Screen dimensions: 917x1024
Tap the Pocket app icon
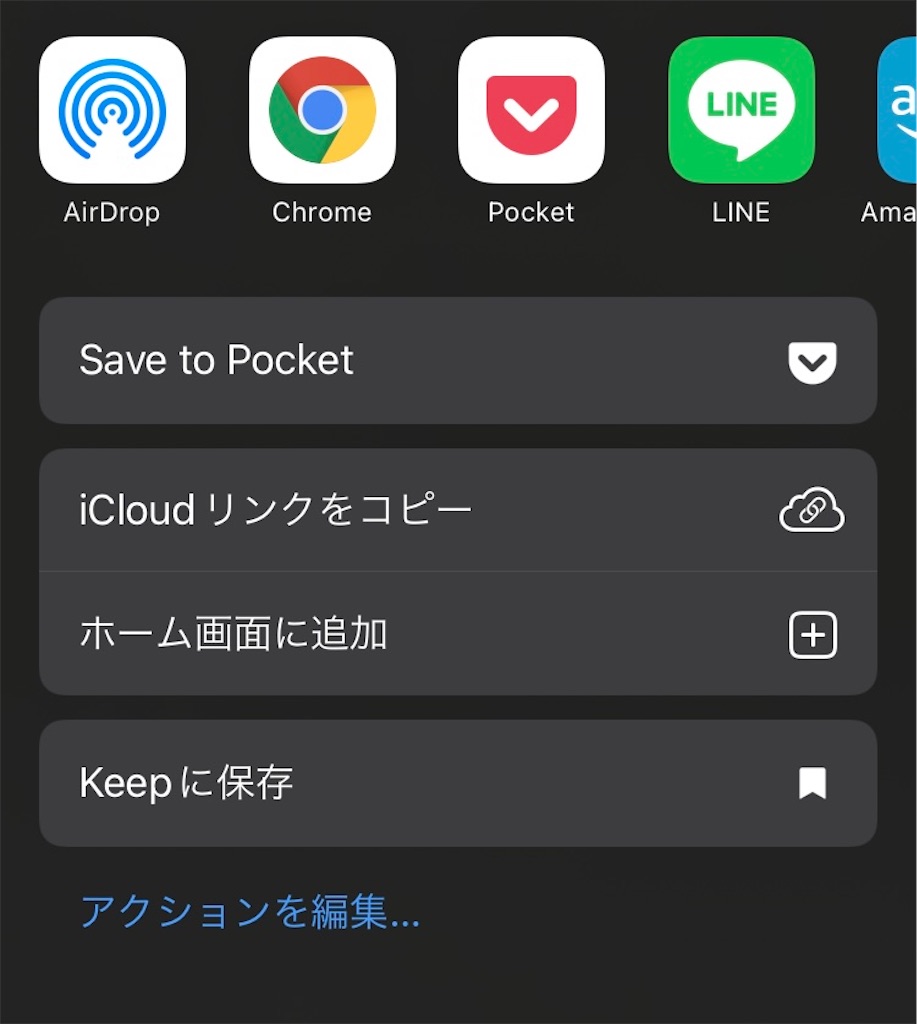531,110
